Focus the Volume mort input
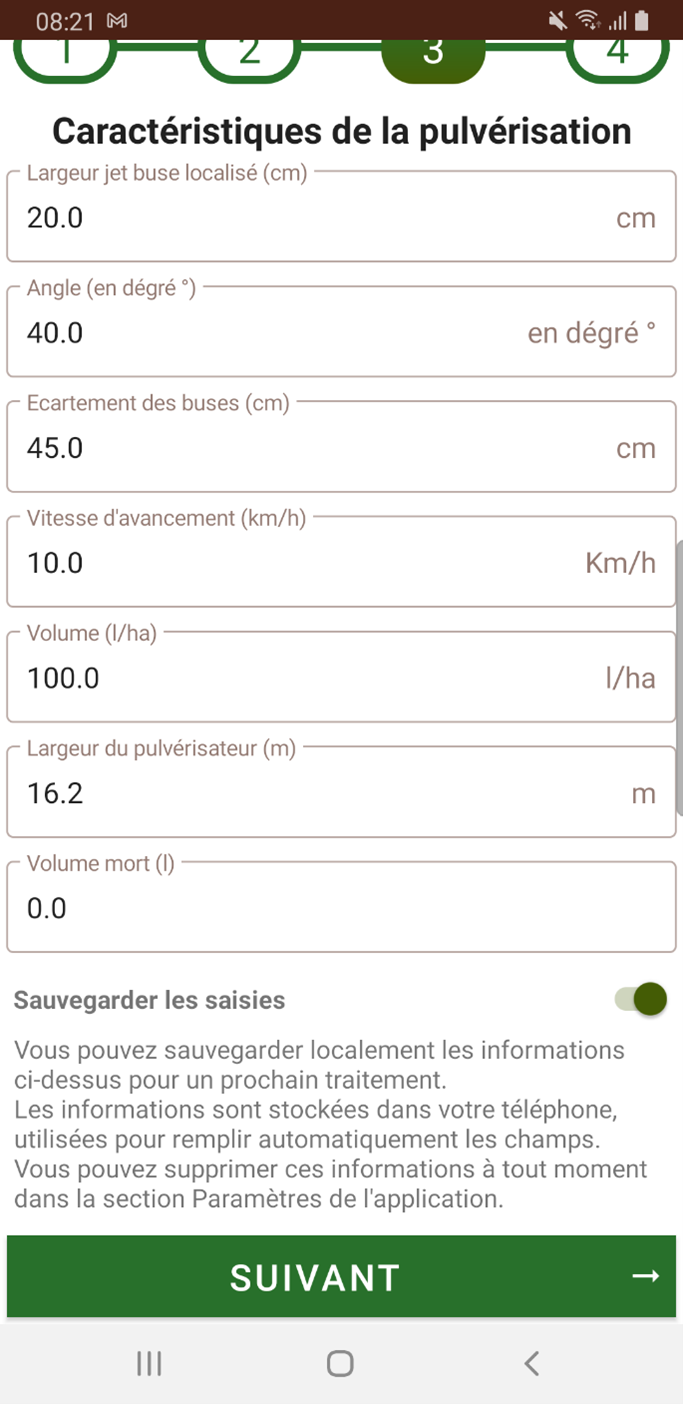Image resolution: width=683 pixels, height=1404 pixels. (x=340, y=908)
